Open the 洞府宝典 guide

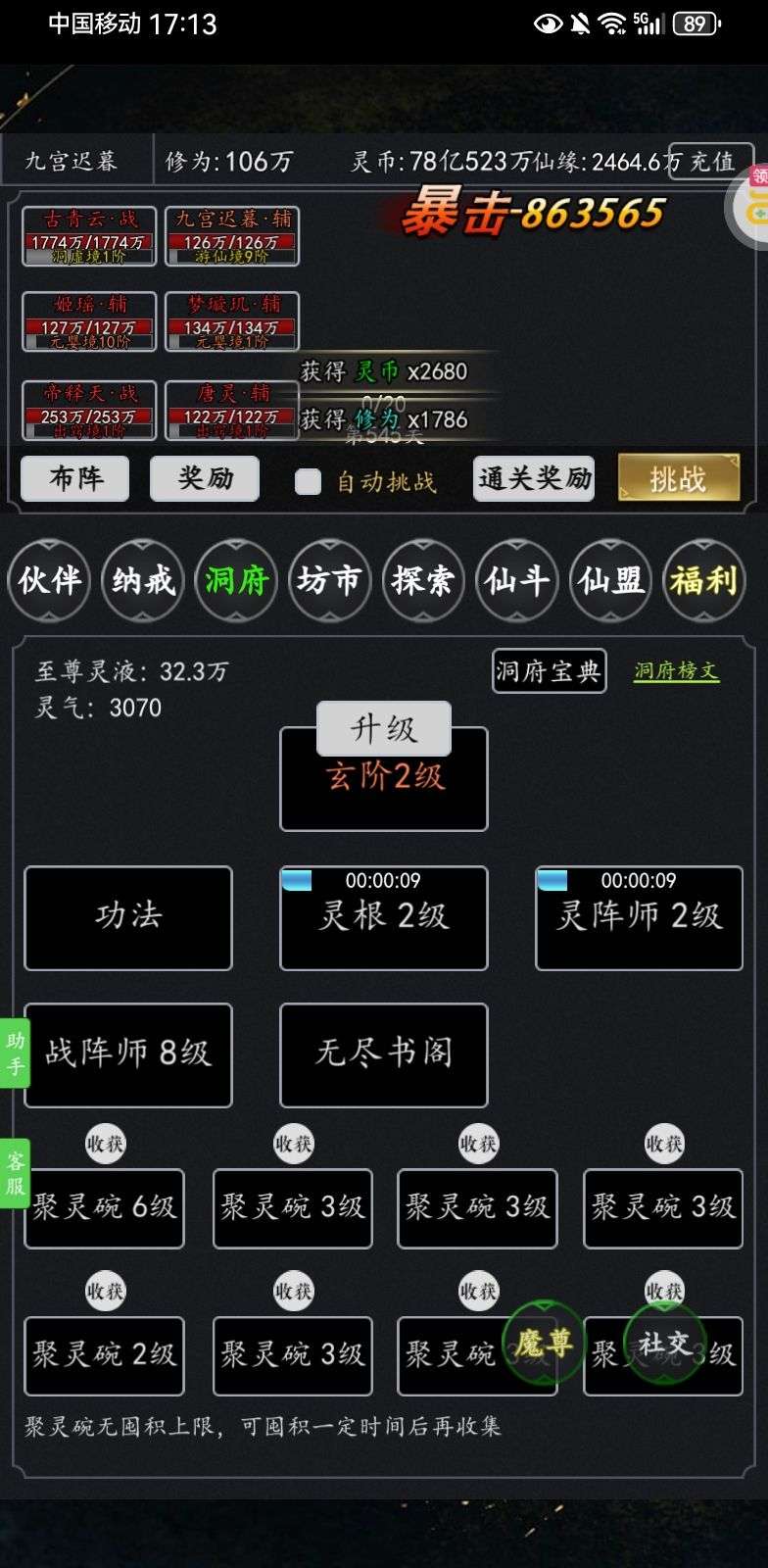pyautogui.click(x=549, y=671)
